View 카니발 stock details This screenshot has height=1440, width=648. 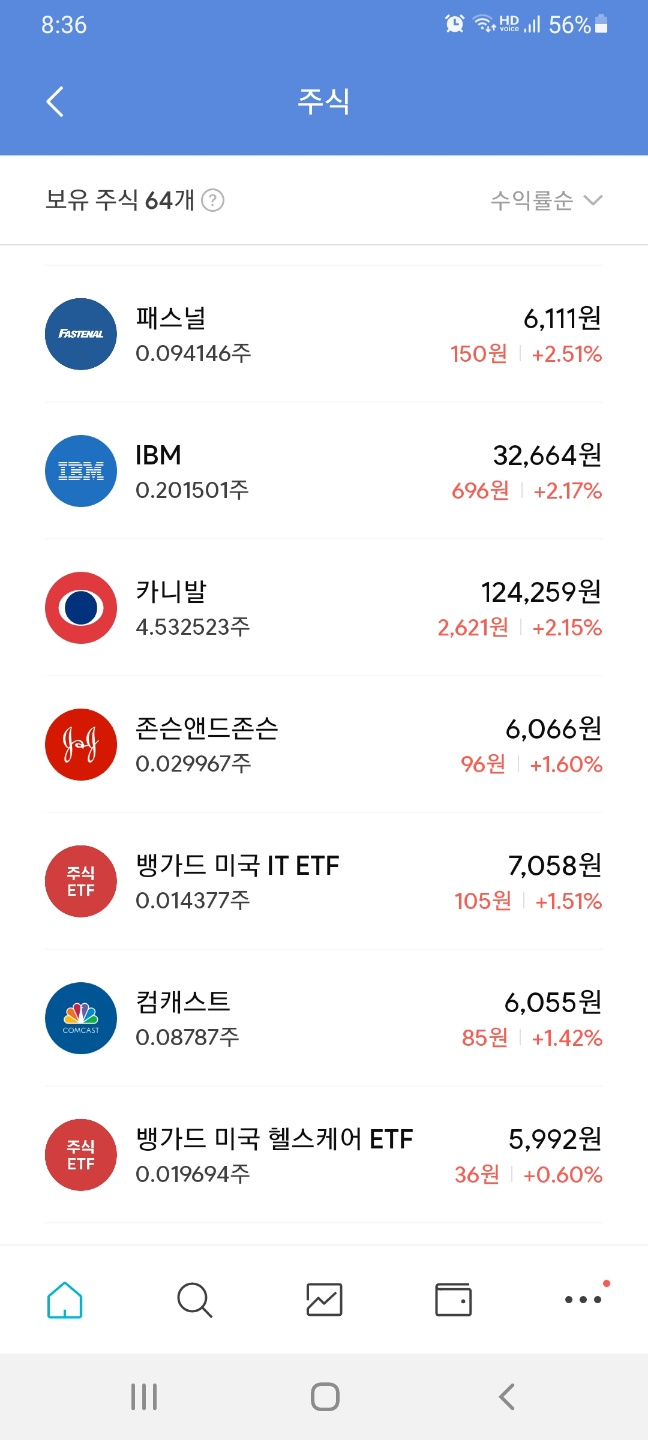tap(324, 608)
